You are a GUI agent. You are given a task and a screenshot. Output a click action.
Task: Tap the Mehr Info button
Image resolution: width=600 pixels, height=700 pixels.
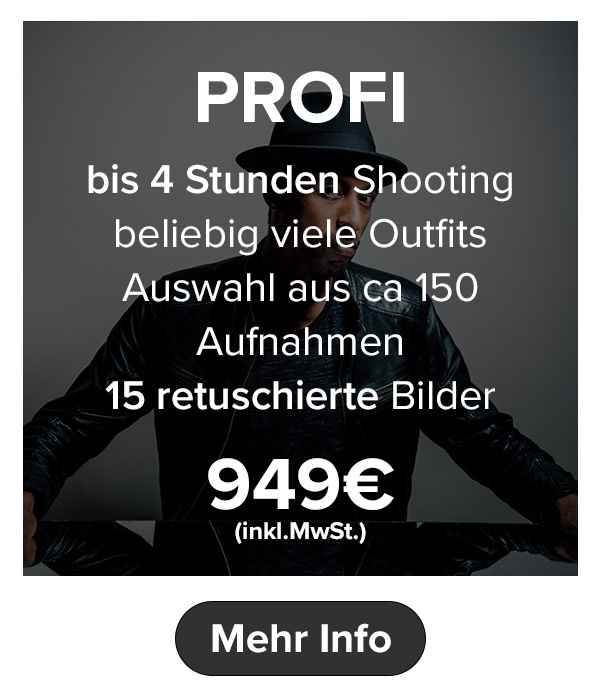[300, 638]
